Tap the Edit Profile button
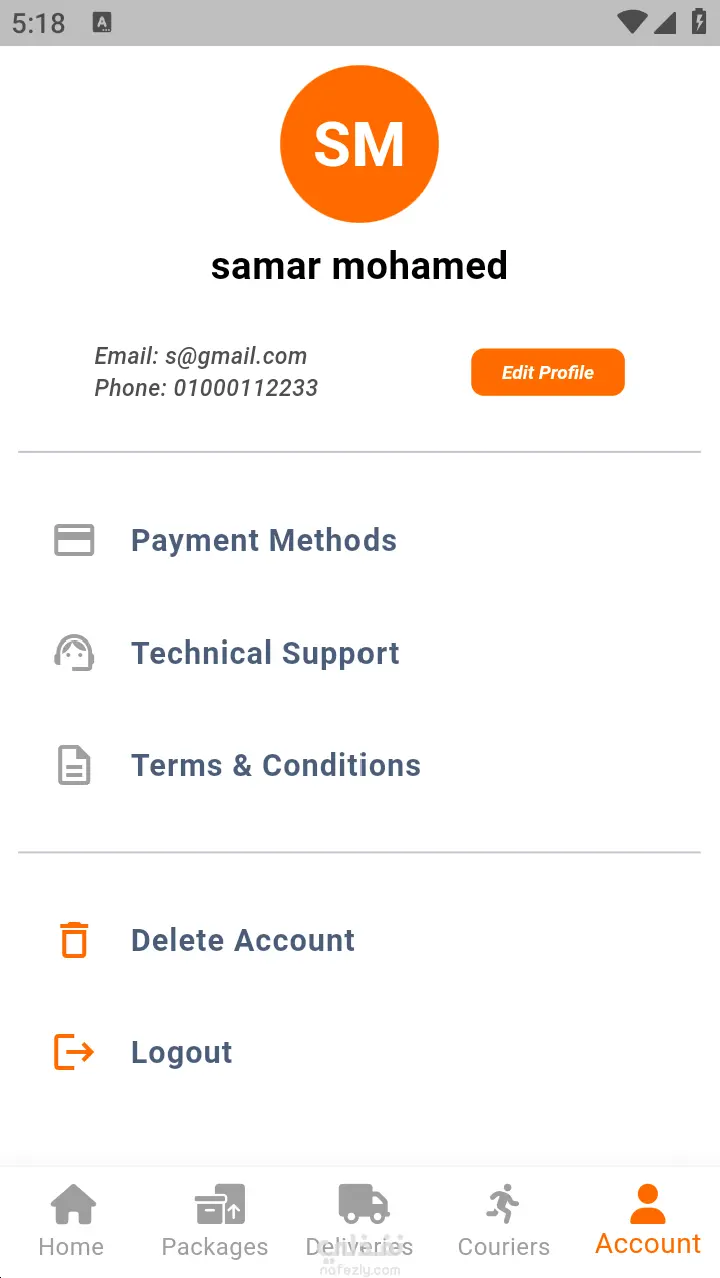 click(x=547, y=372)
